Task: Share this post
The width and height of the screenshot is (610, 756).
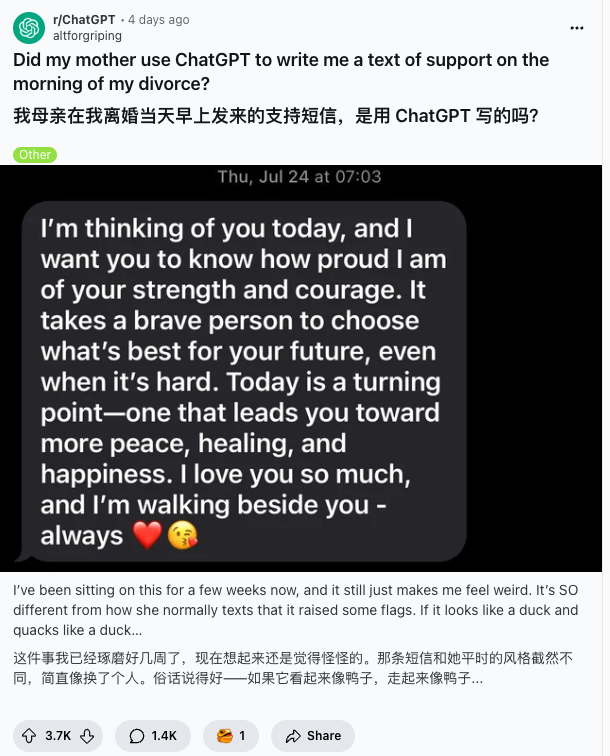Action: (313, 735)
